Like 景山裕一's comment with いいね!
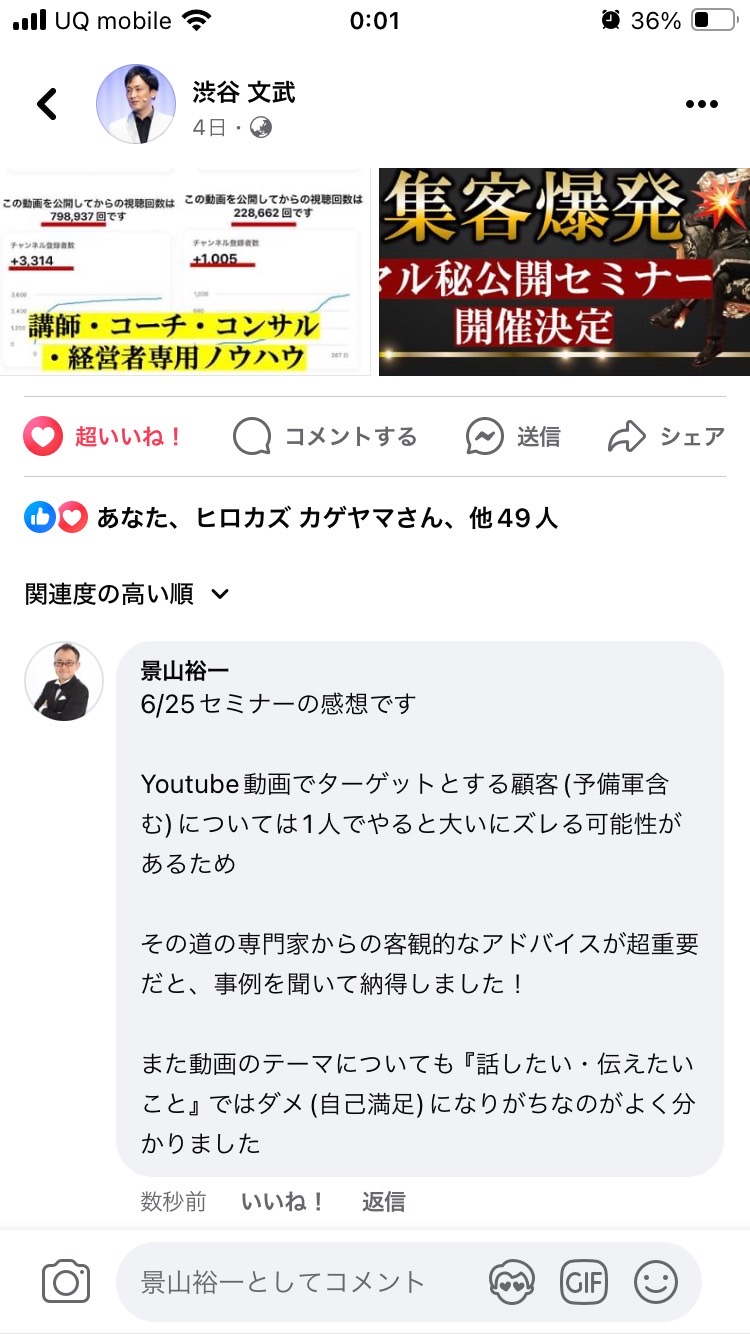 [283, 1201]
